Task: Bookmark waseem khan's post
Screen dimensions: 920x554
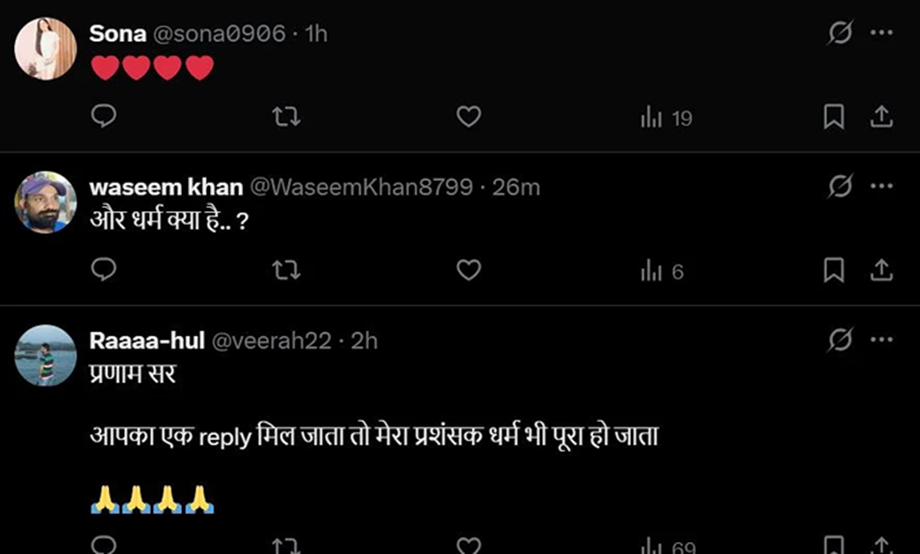Action: coord(833,270)
